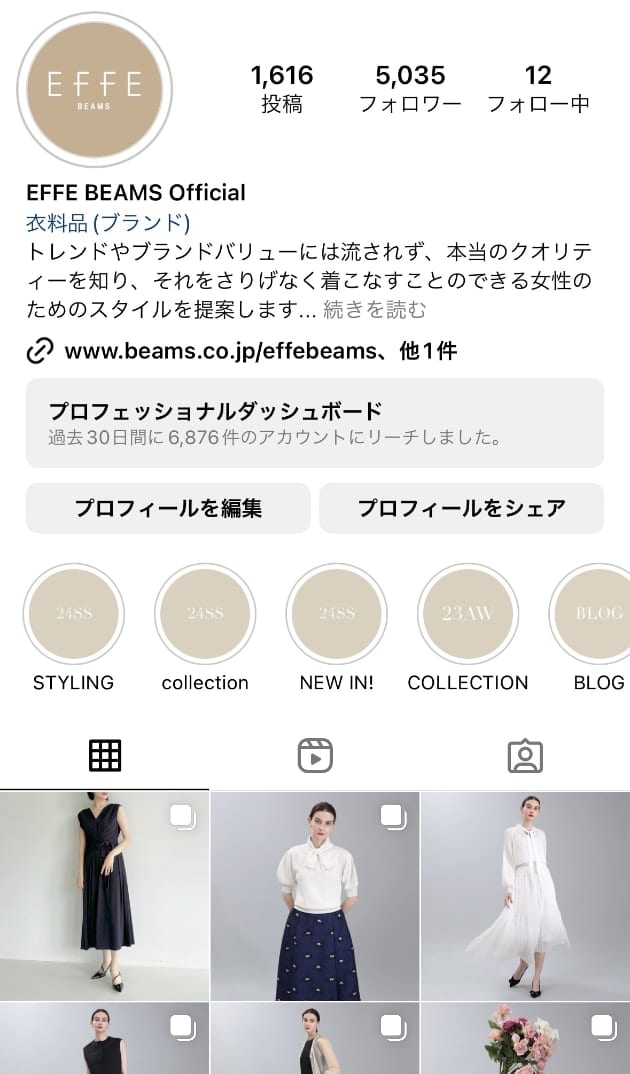View the 12 フォロー中 list
The height and width of the screenshot is (1074, 630).
coord(538,88)
